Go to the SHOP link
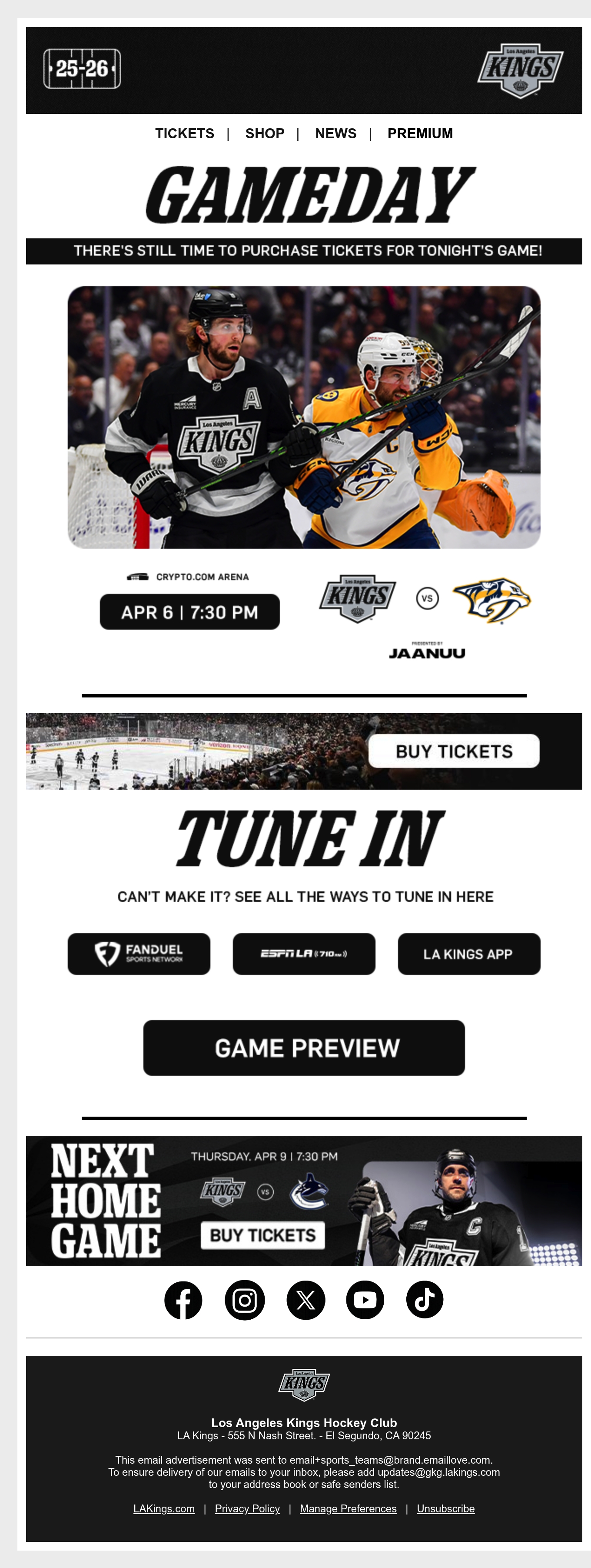Screen dimensions: 591x1568 tap(265, 133)
